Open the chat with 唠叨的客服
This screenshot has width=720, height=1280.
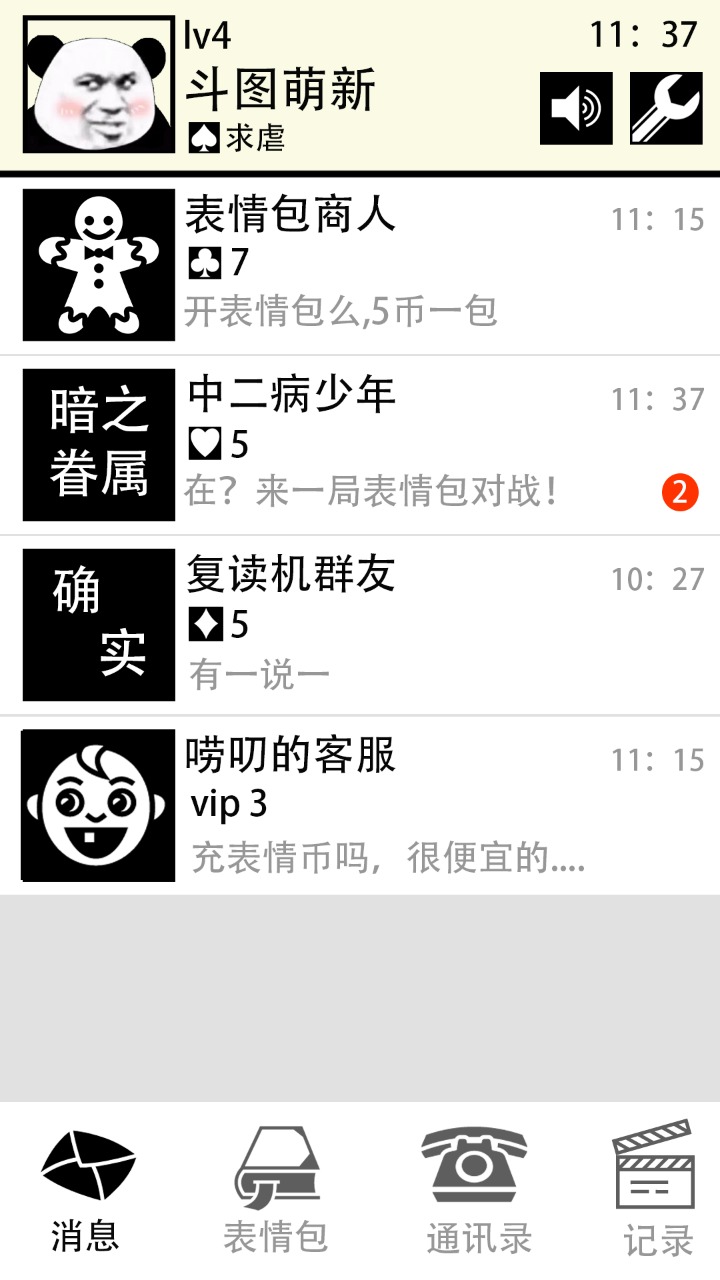coord(360,805)
